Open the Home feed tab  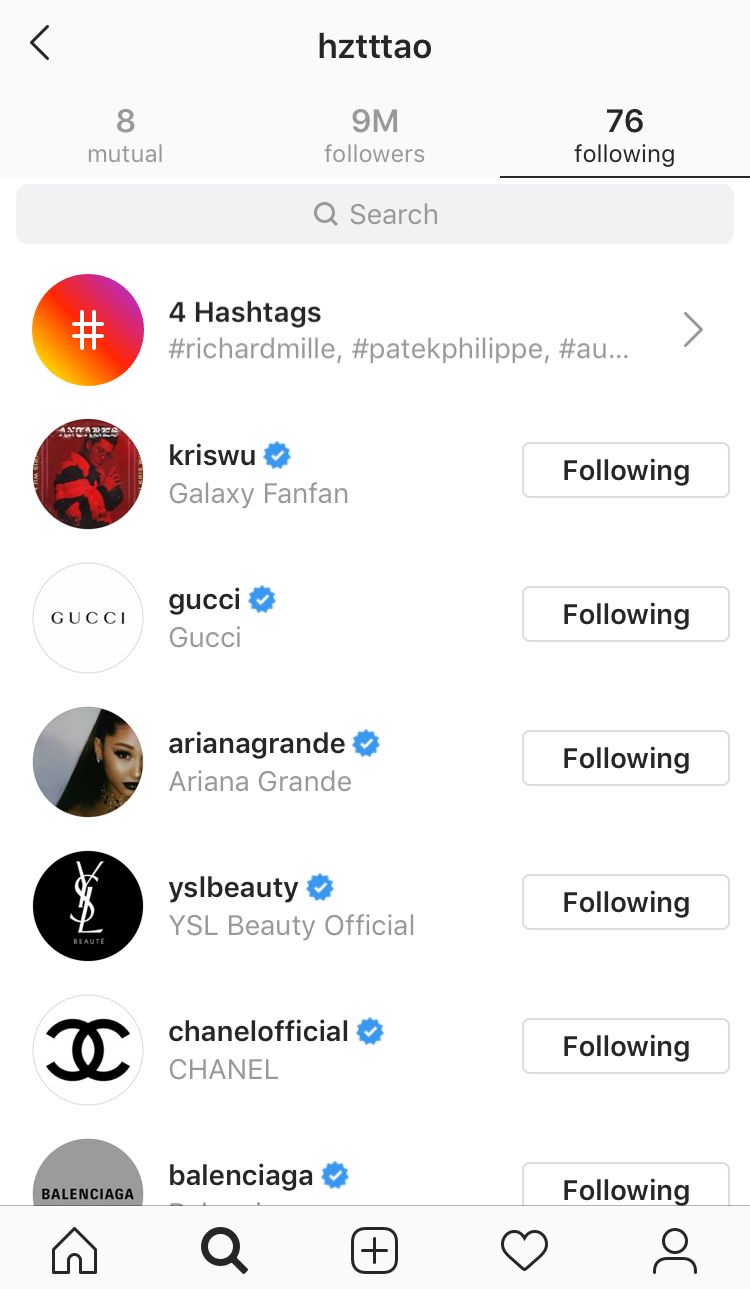pos(75,1250)
